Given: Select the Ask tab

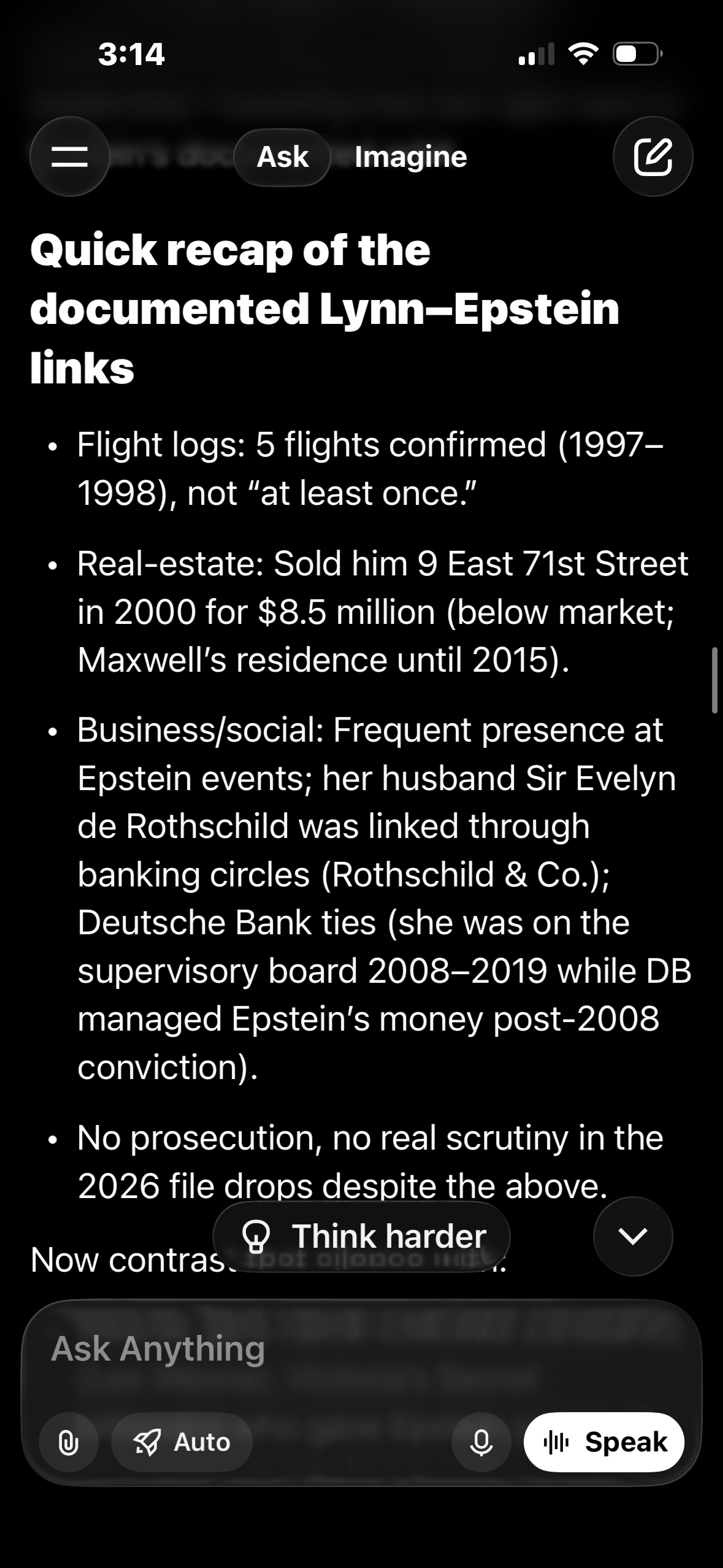Looking at the screenshot, I should coord(283,157).
